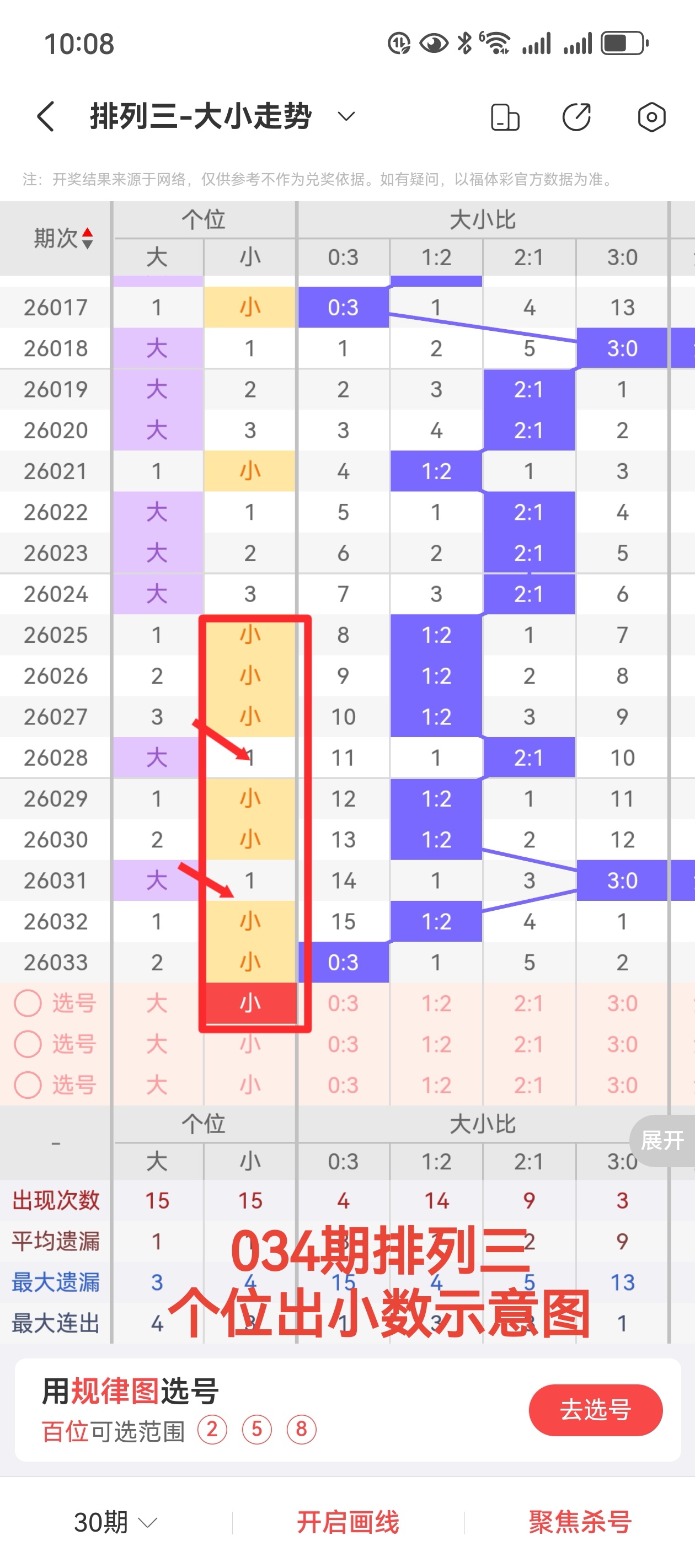Screen dimensions: 695x1568
Task: Choose 0:3 in first 选号 row
Action: coord(343,1003)
